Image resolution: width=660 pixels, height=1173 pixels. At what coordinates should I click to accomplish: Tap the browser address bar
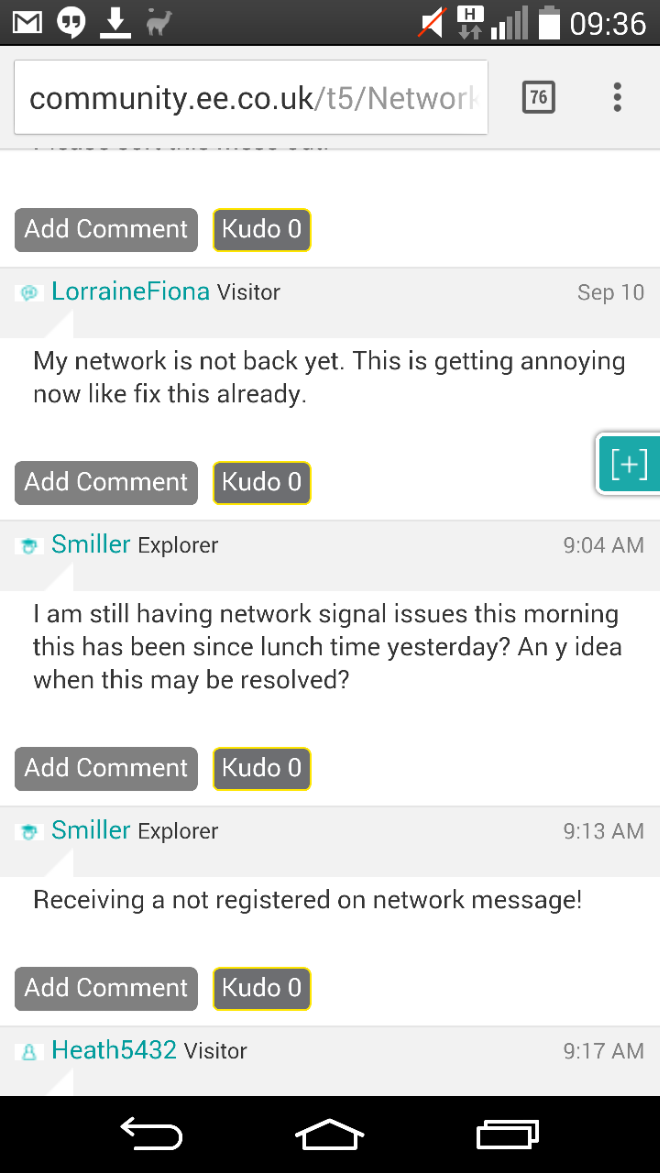[251, 97]
